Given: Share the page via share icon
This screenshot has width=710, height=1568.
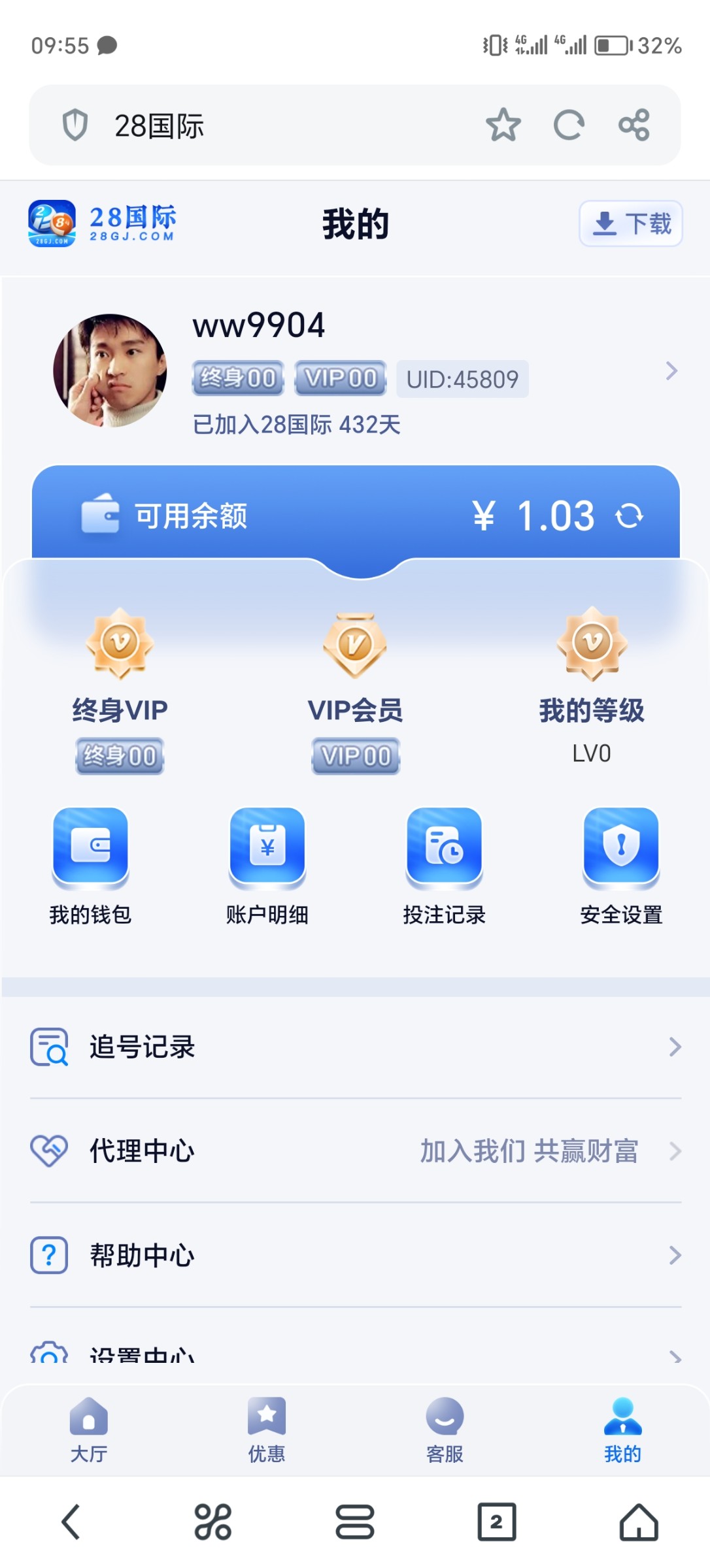Looking at the screenshot, I should (x=634, y=125).
